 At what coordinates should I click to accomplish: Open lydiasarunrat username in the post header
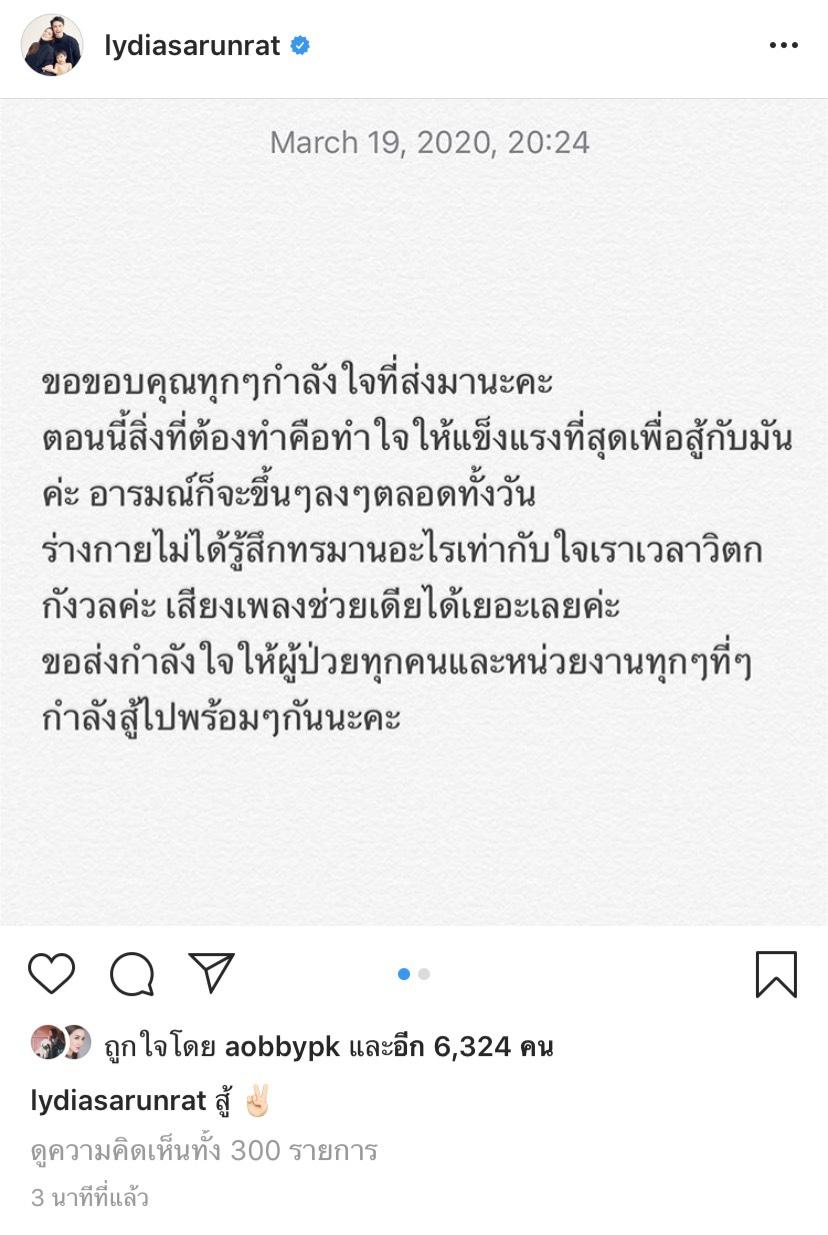pos(192,45)
